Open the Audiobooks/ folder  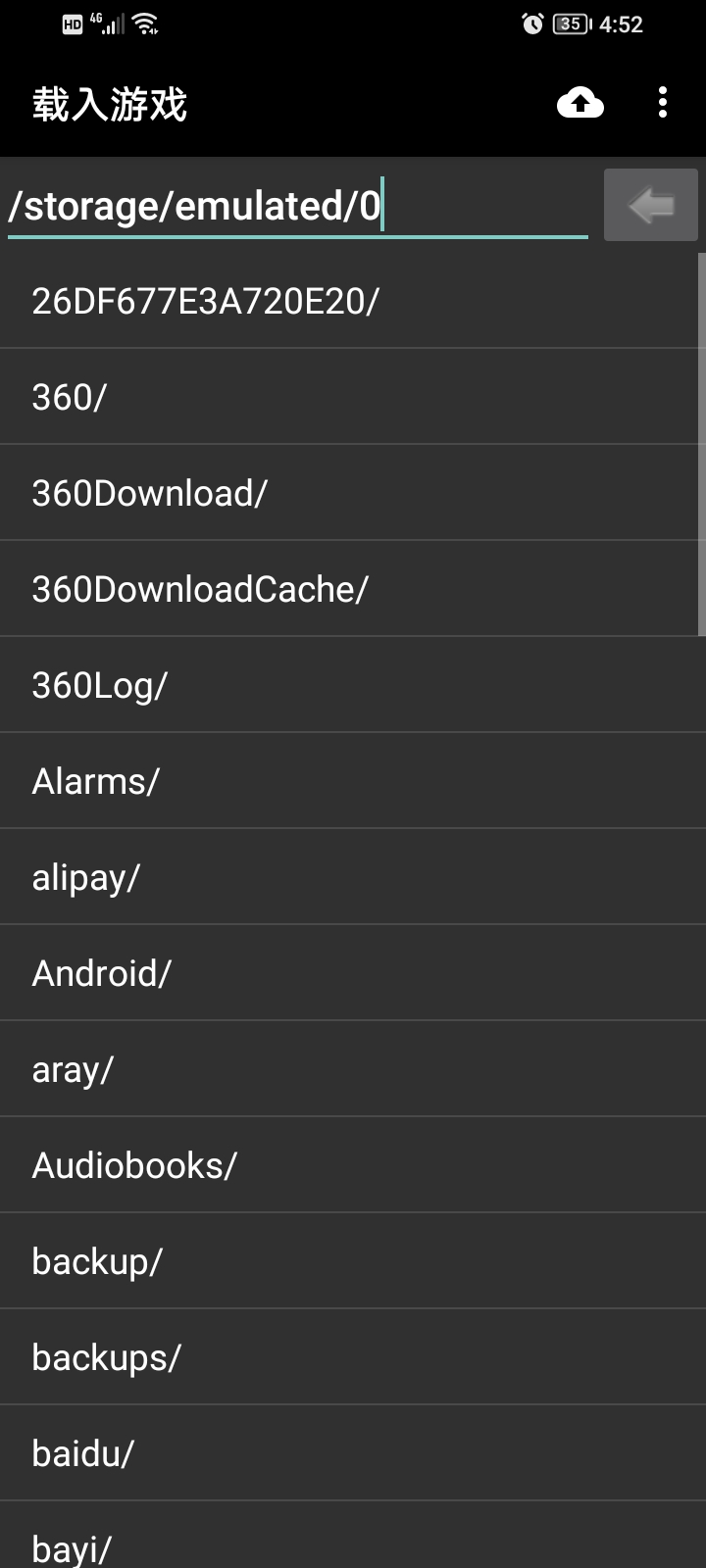pos(353,1165)
